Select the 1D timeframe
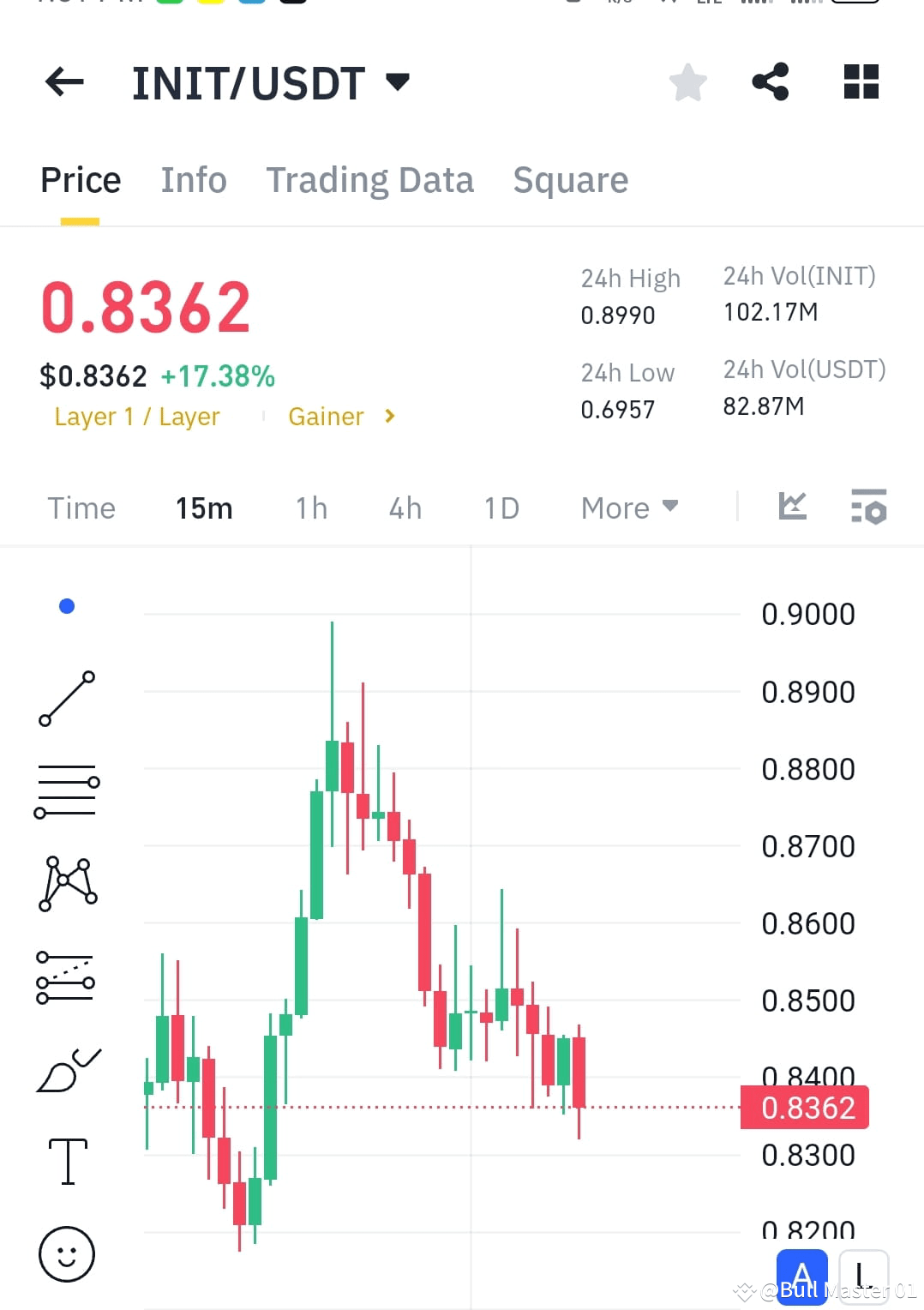Screen dimensions: 924x1310 tap(501, 507)
